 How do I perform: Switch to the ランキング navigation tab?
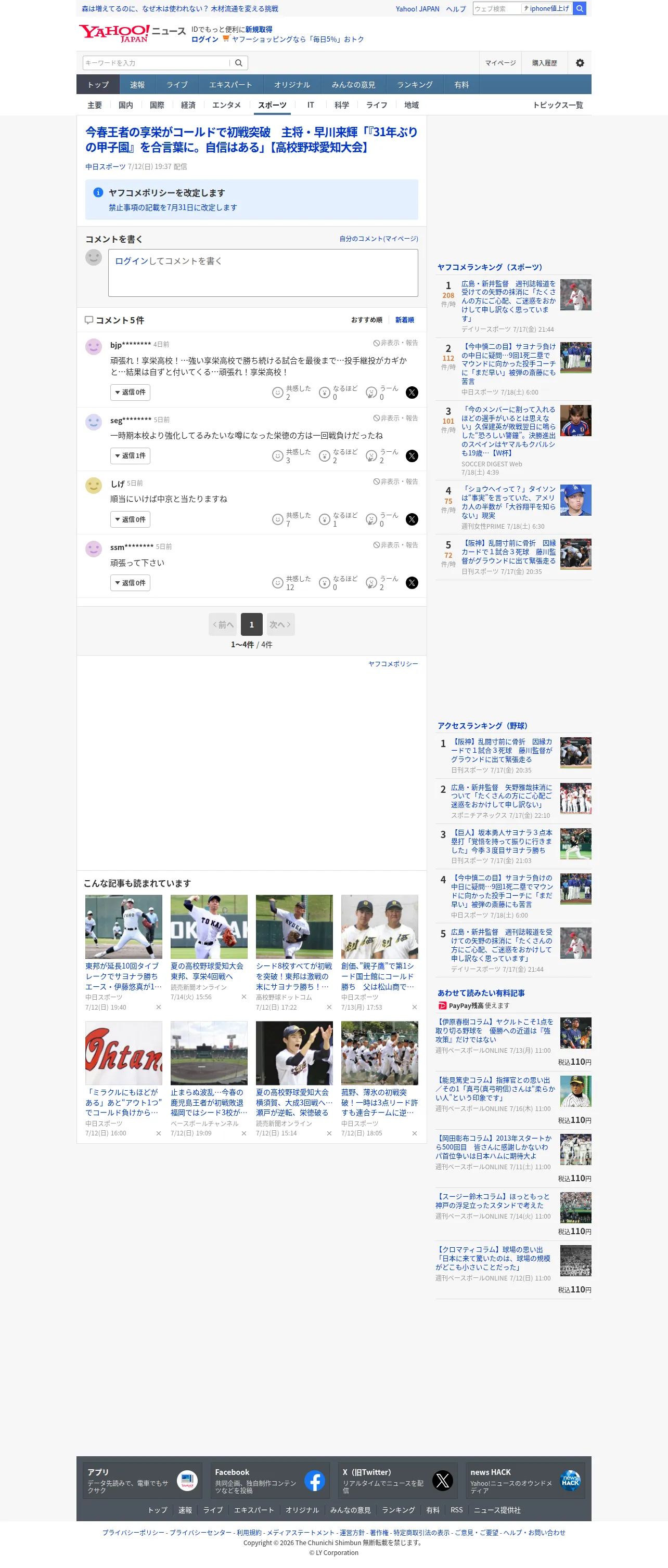415,85
